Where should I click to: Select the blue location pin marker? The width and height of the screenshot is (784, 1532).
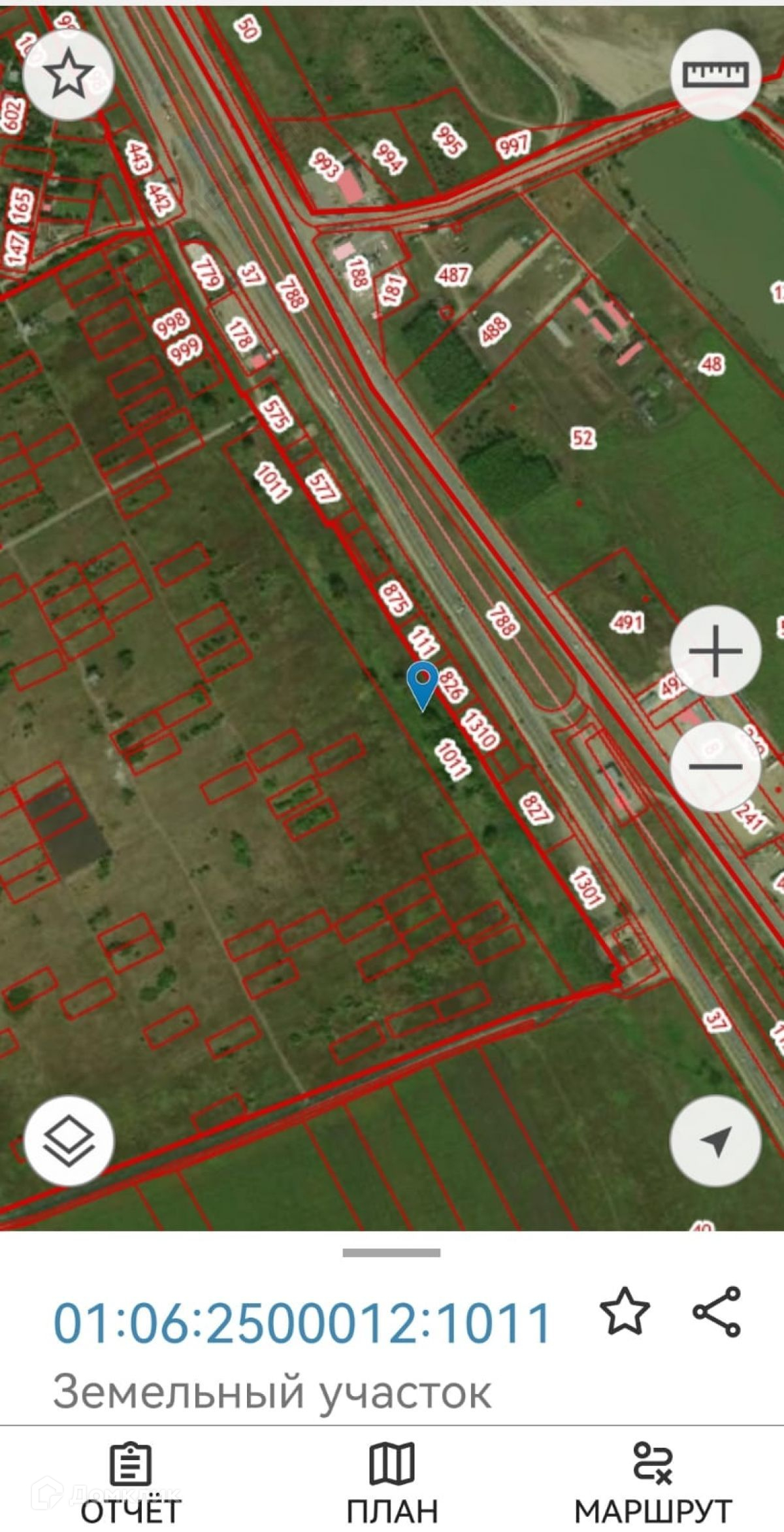[423, 684]
